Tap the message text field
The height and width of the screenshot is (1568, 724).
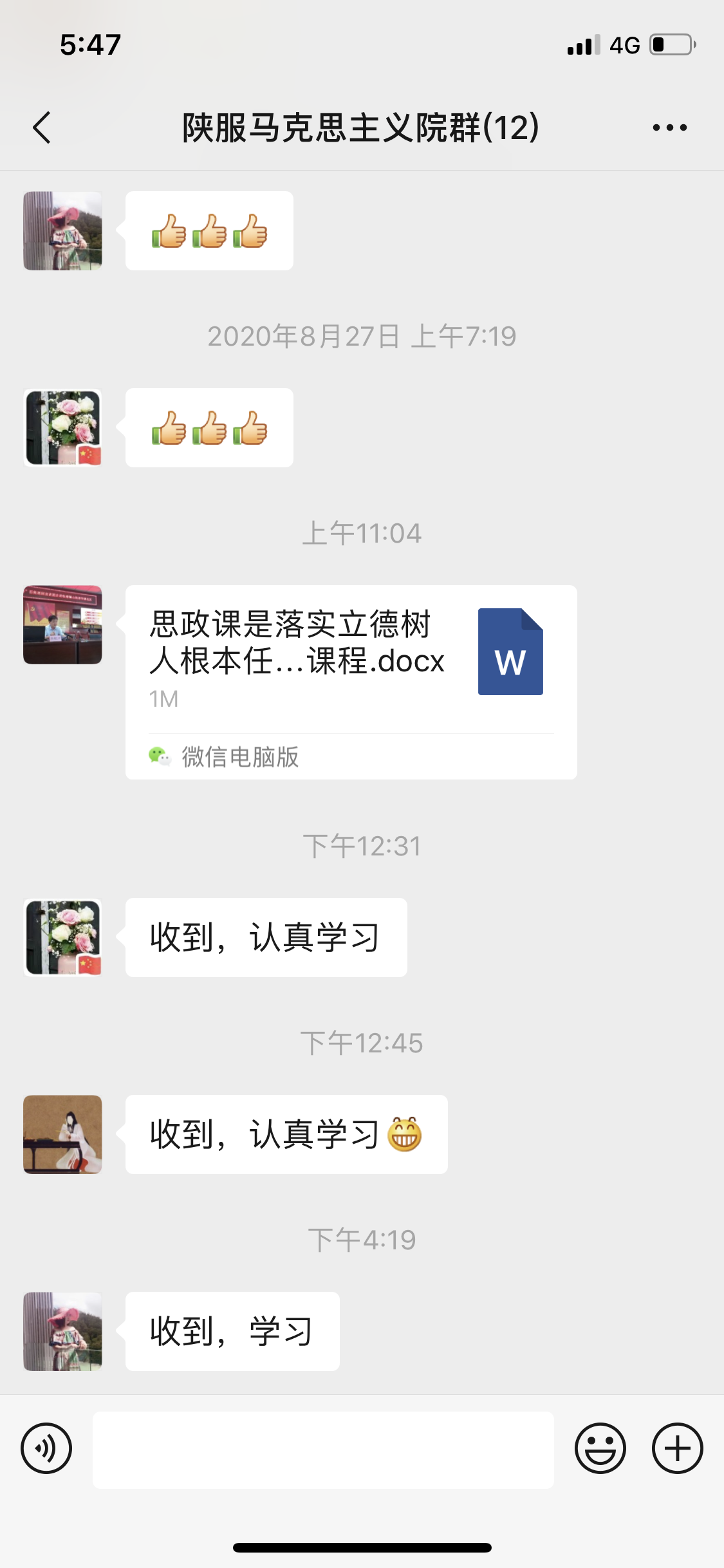(x=323, y=1450)
